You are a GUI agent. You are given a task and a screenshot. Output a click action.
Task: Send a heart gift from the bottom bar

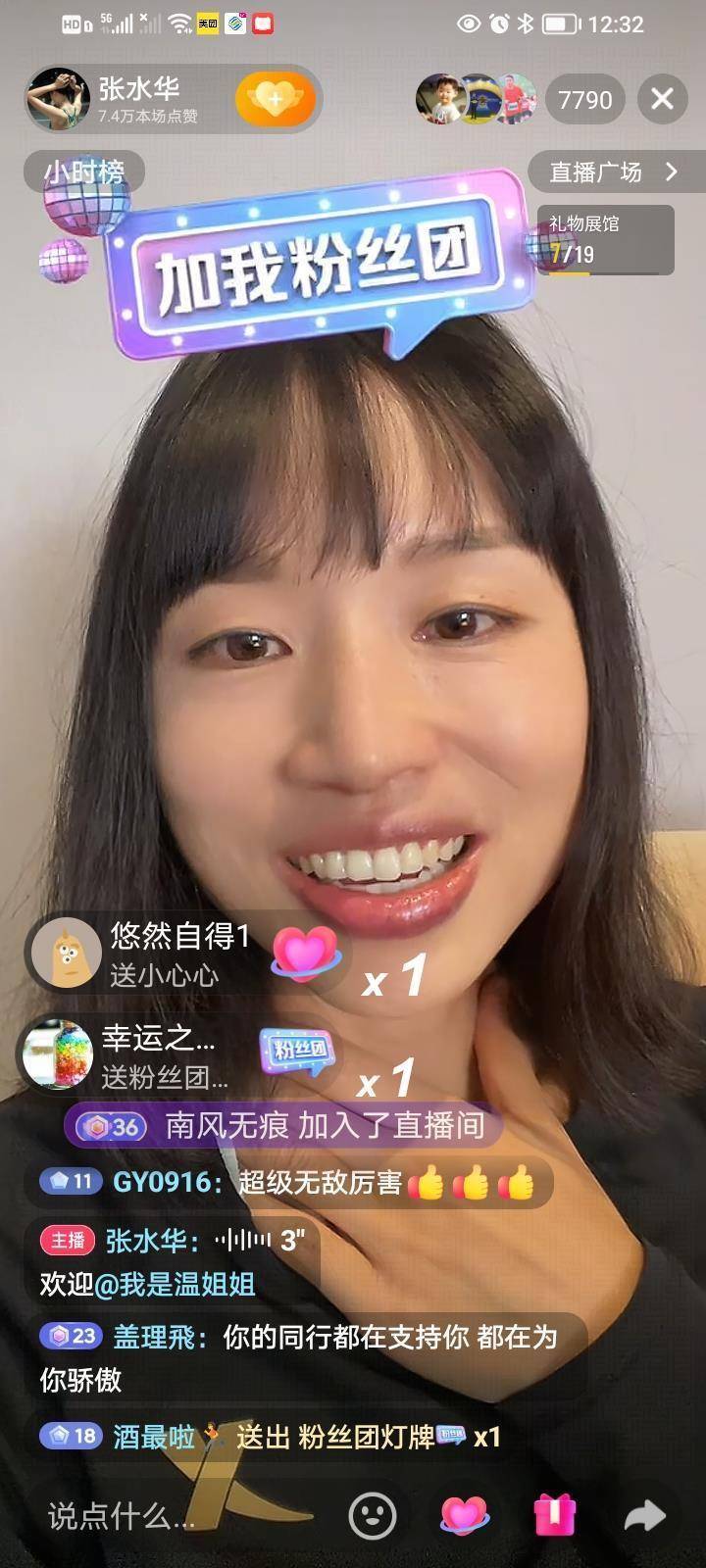464,1516
